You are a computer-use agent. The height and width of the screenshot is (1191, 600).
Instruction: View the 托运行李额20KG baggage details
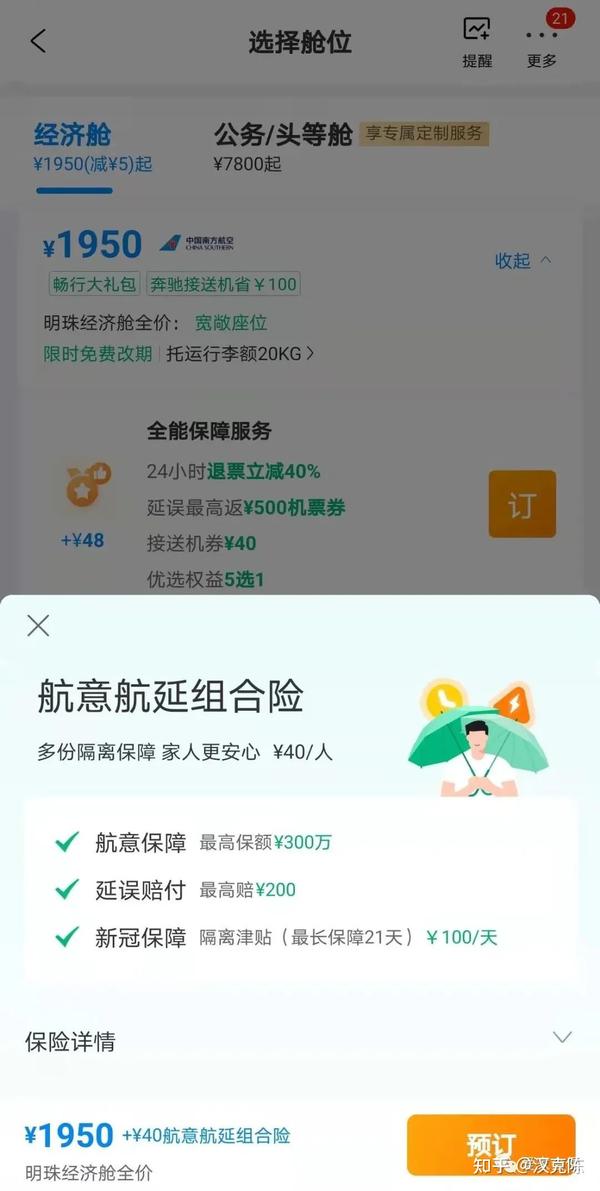click(x=240, y=353)
